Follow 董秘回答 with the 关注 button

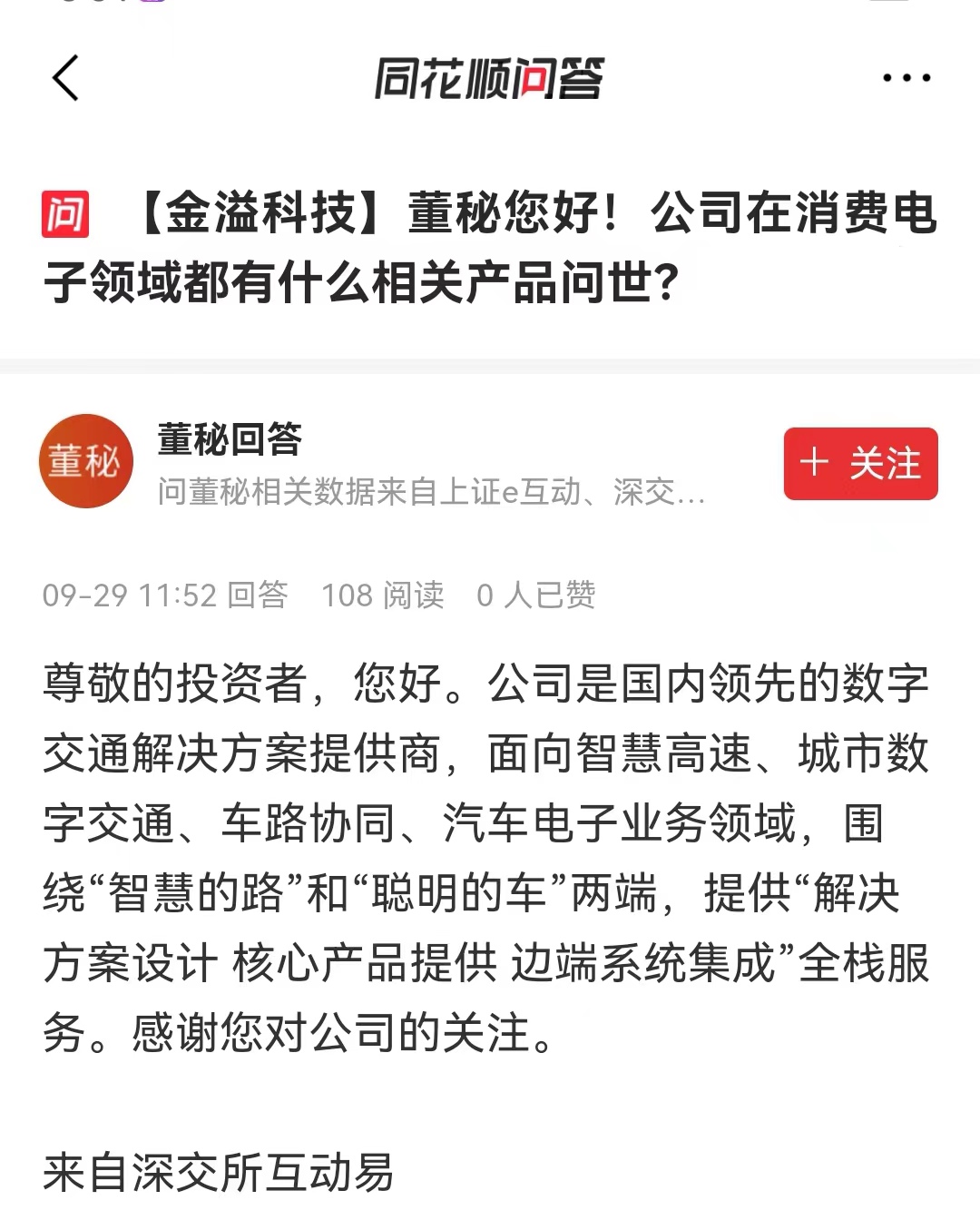click(x=860, y=463)
